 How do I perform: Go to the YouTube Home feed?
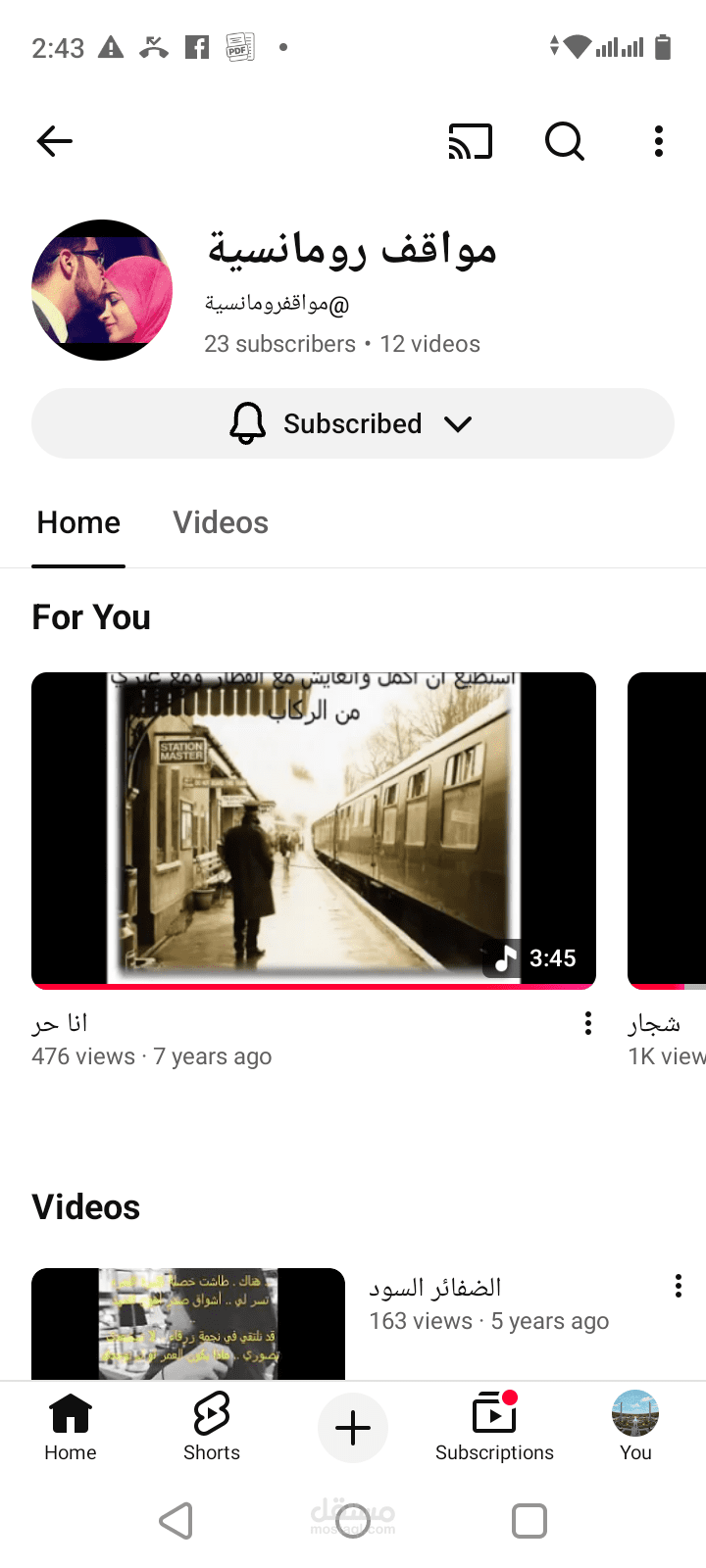pos(70,1426)
